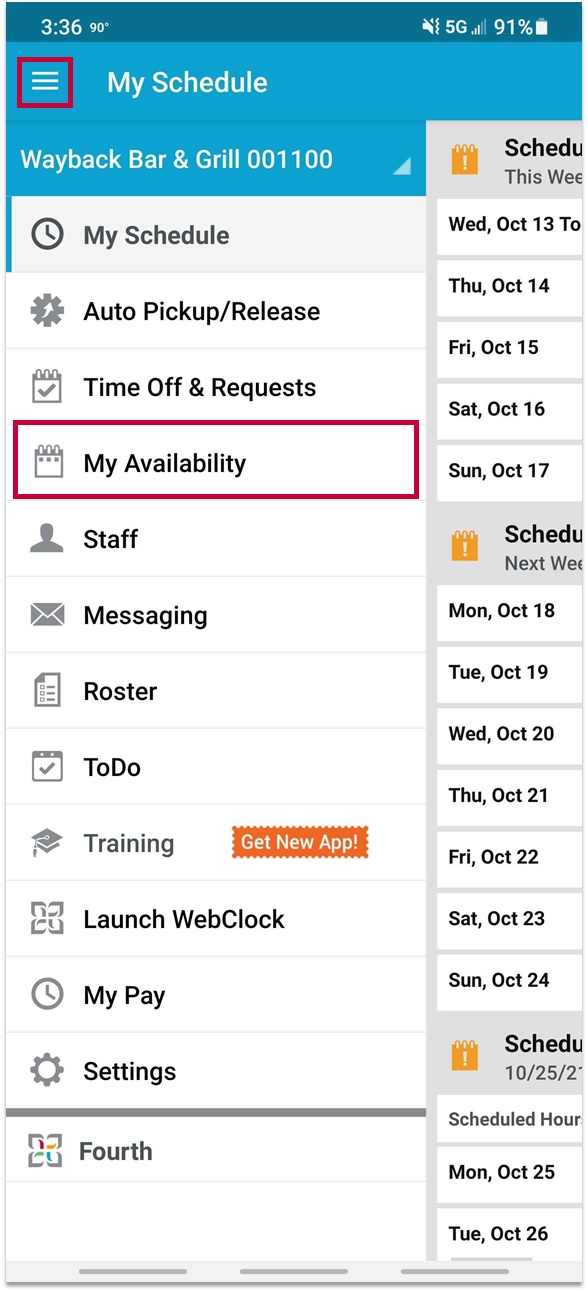The image size is (588, 1292).
Task: Open Messaging
Action: click(x=216, y=615)
